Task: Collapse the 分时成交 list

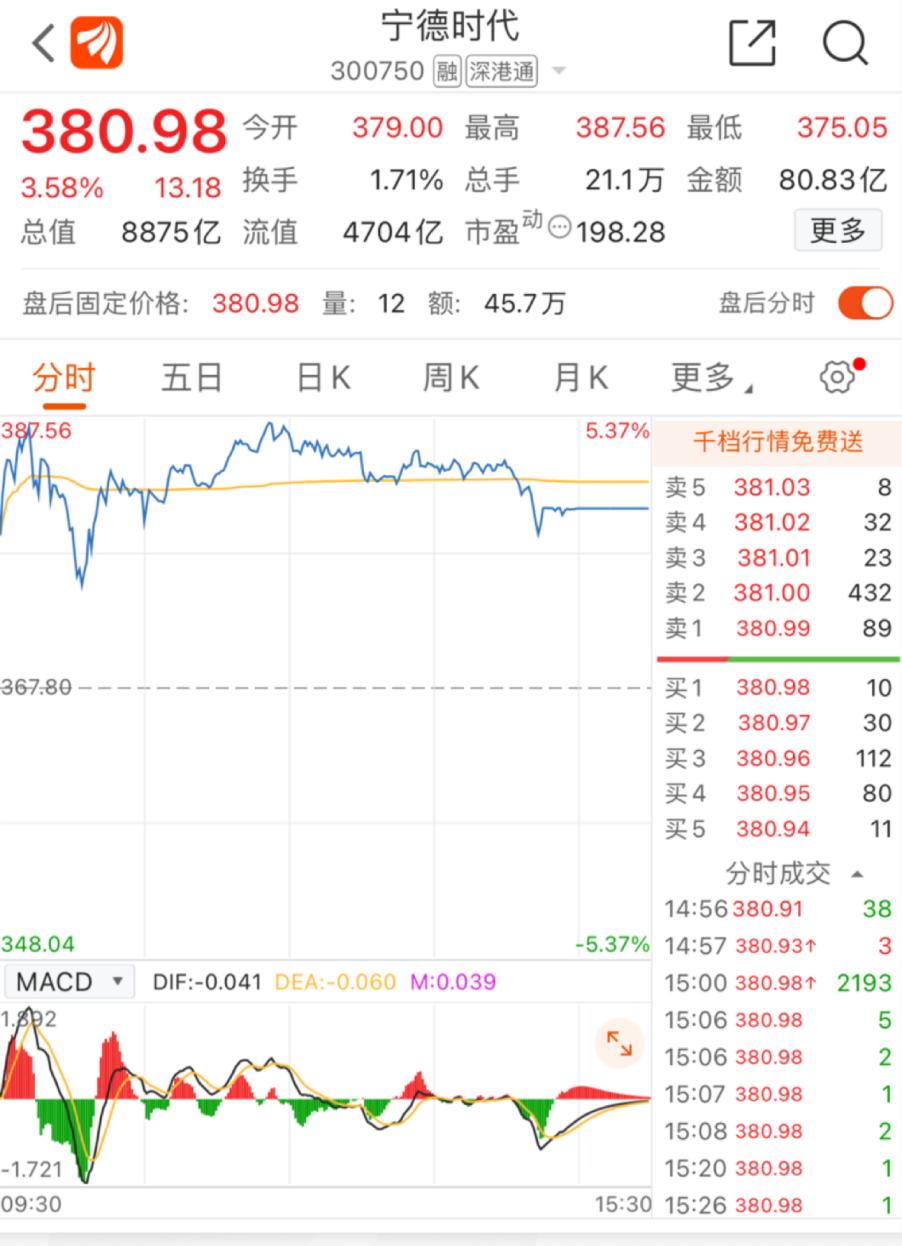Action: pos(857,874)
